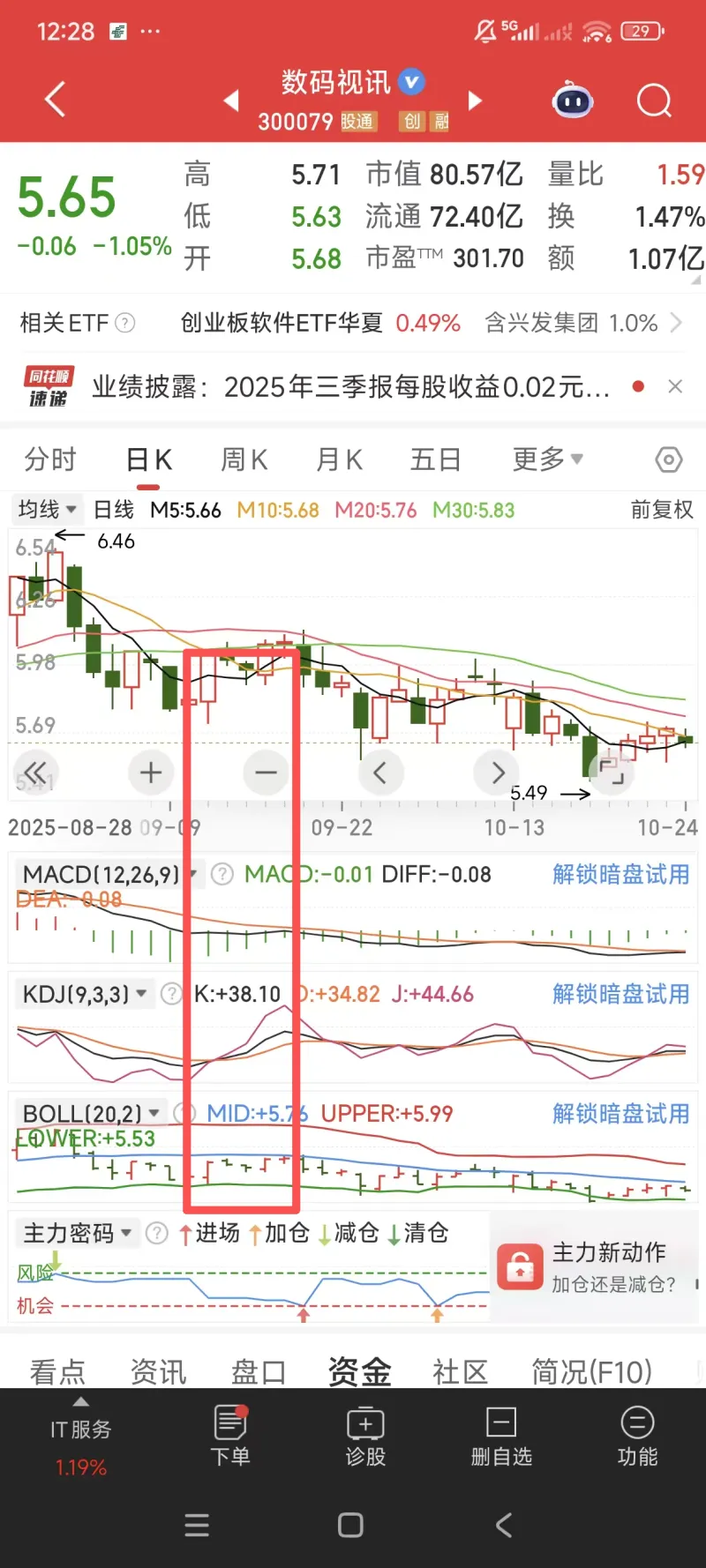Dismiss the 业绩披露 news banner with the ×

[675, 386]
